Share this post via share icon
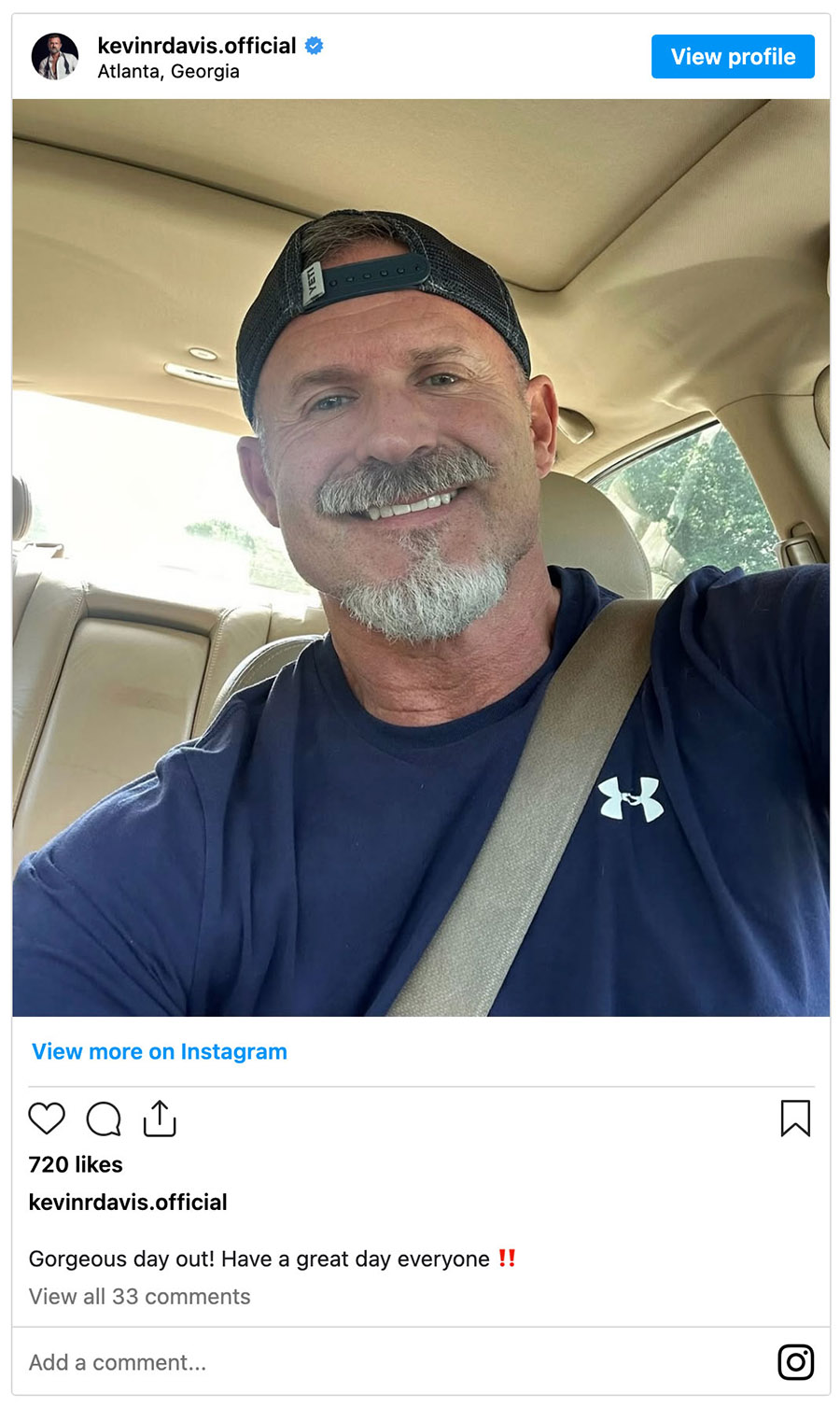The width and height of the screenshot is (840, 1407). (x=160, y=1118)
